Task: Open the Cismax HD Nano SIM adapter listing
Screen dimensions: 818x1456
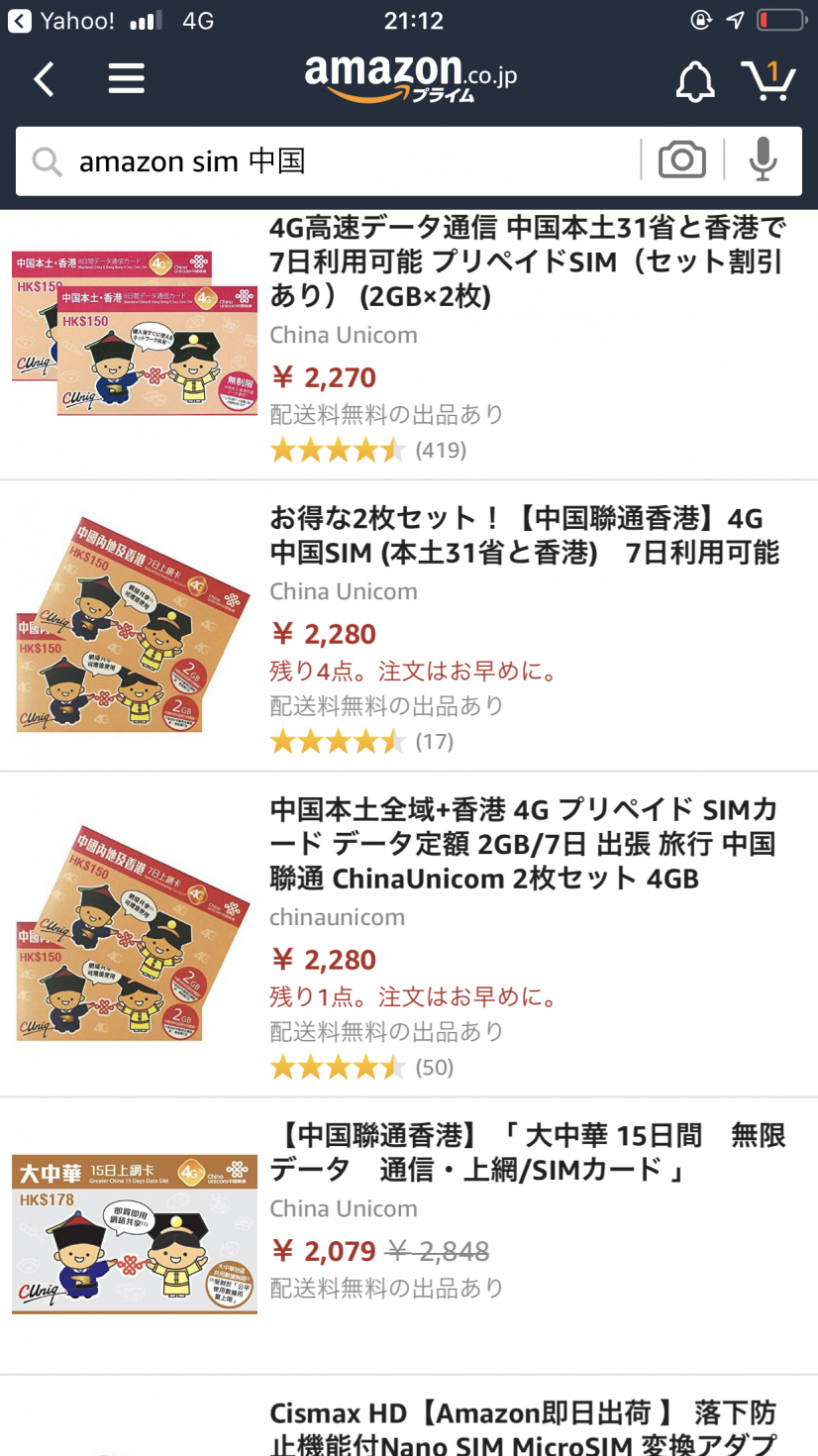Action: 523,1426
